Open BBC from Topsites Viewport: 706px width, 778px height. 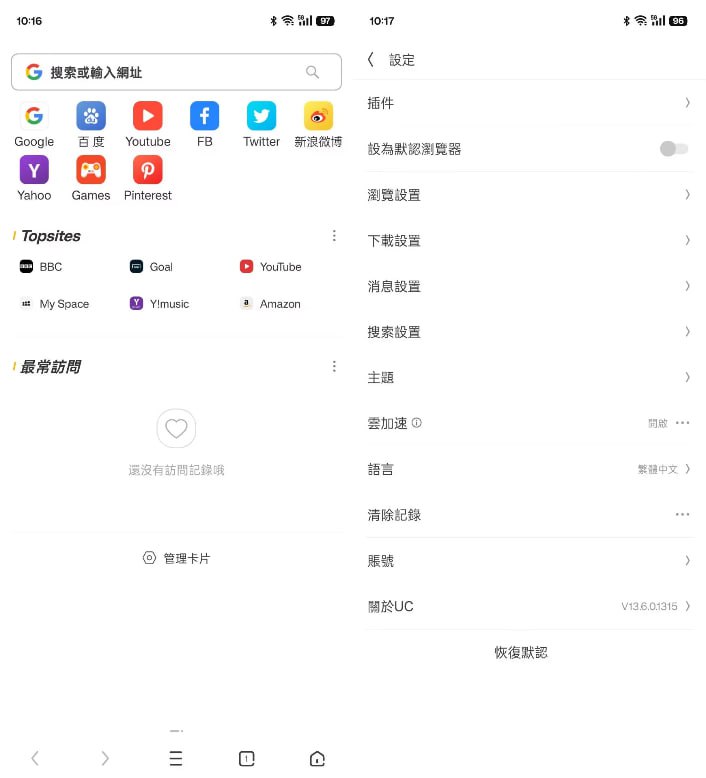[41, 267]
